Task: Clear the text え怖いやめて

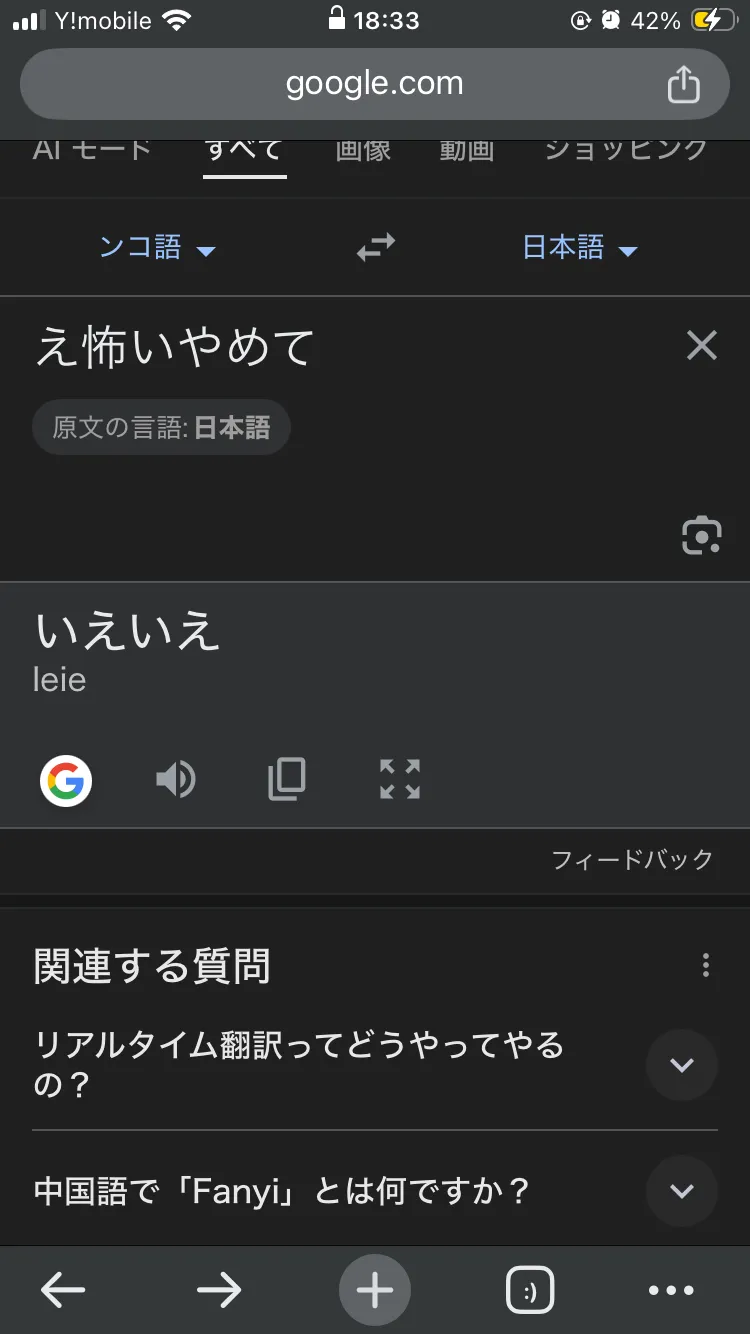Action: point(702,346)
